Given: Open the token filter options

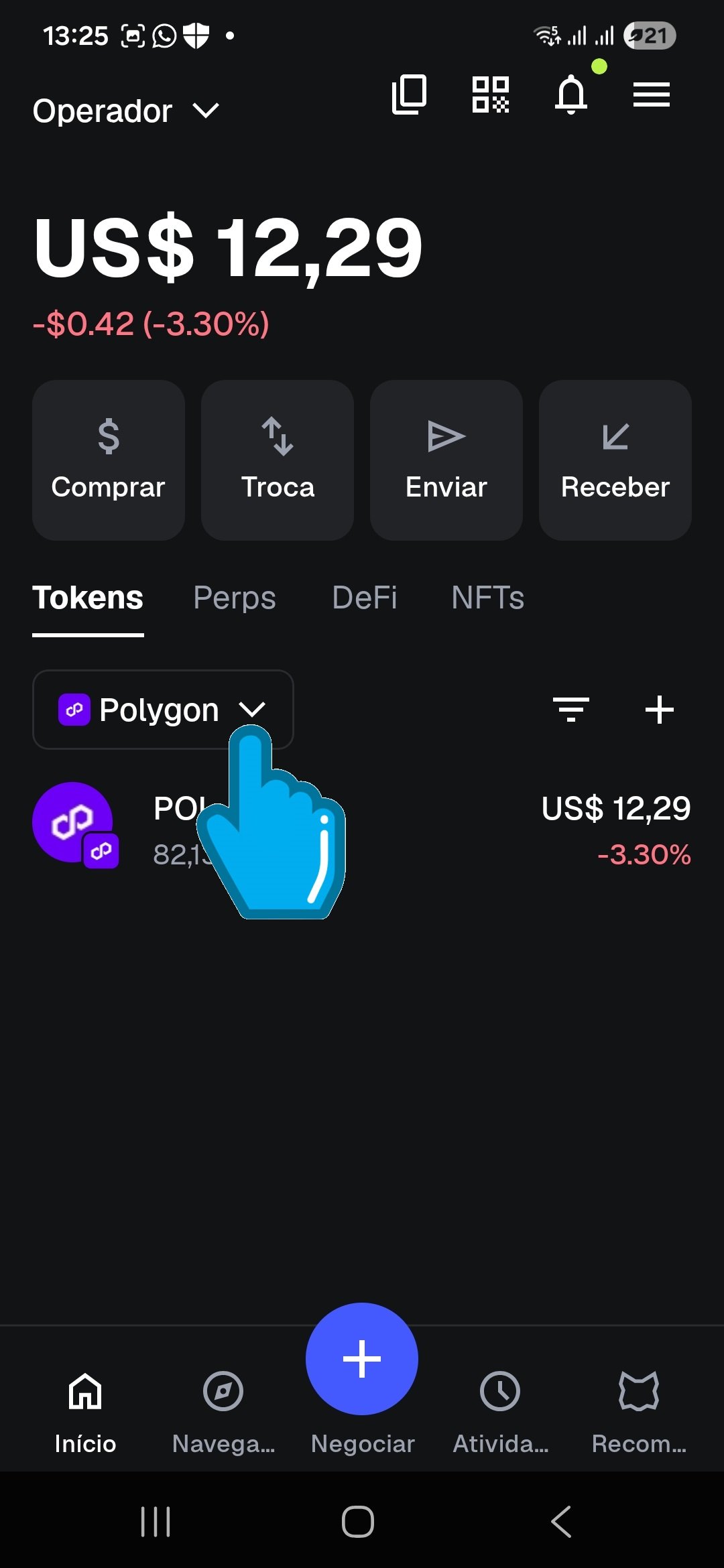Looking at the screenshot, I should coord(571,709).
